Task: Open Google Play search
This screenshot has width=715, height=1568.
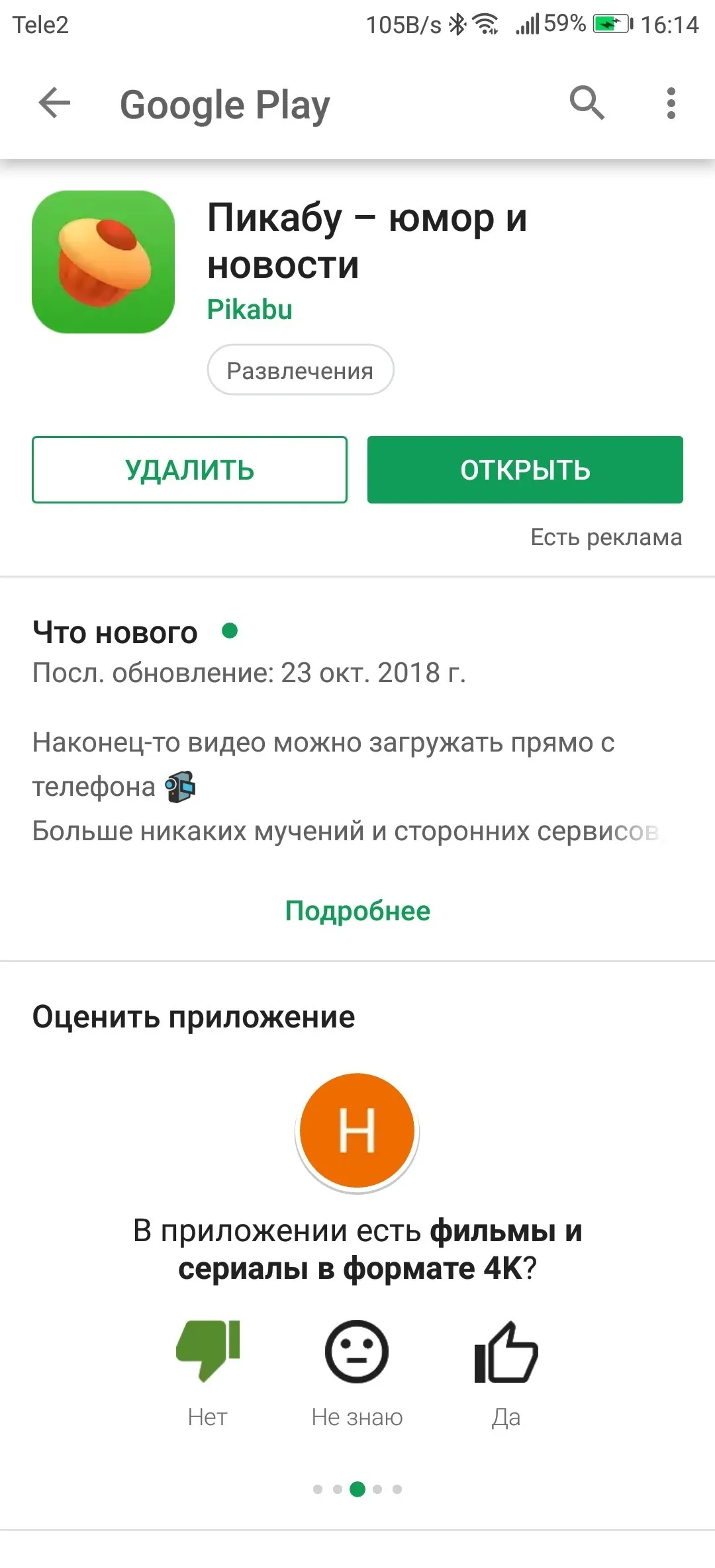Action: tap(587, 103)
